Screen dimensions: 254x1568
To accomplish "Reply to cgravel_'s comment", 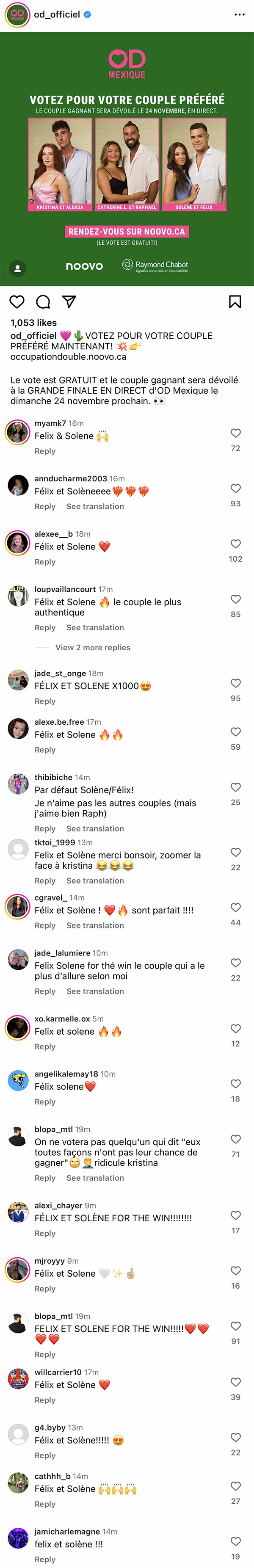I will point(45,926).
